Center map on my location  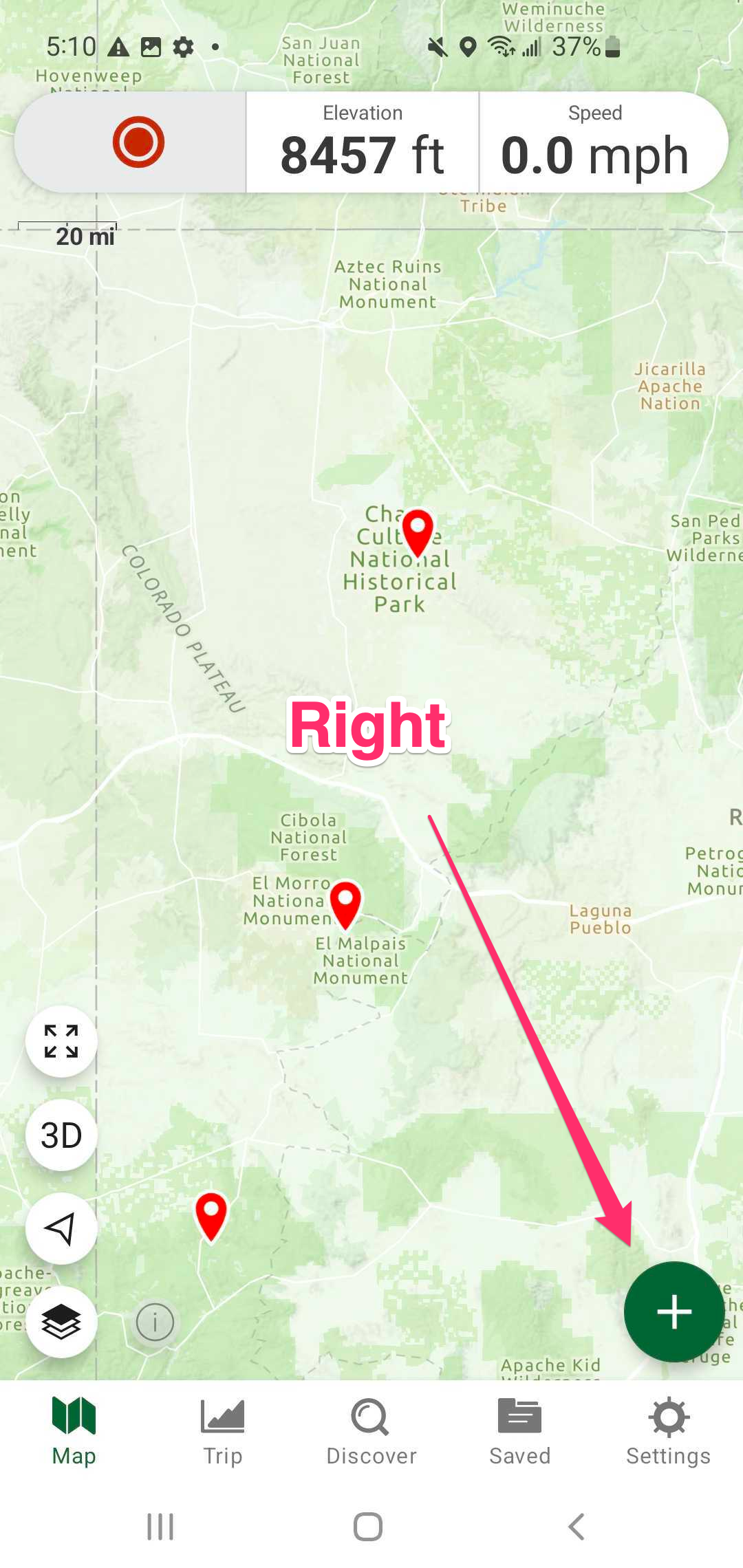click(x=61, y=1228)
